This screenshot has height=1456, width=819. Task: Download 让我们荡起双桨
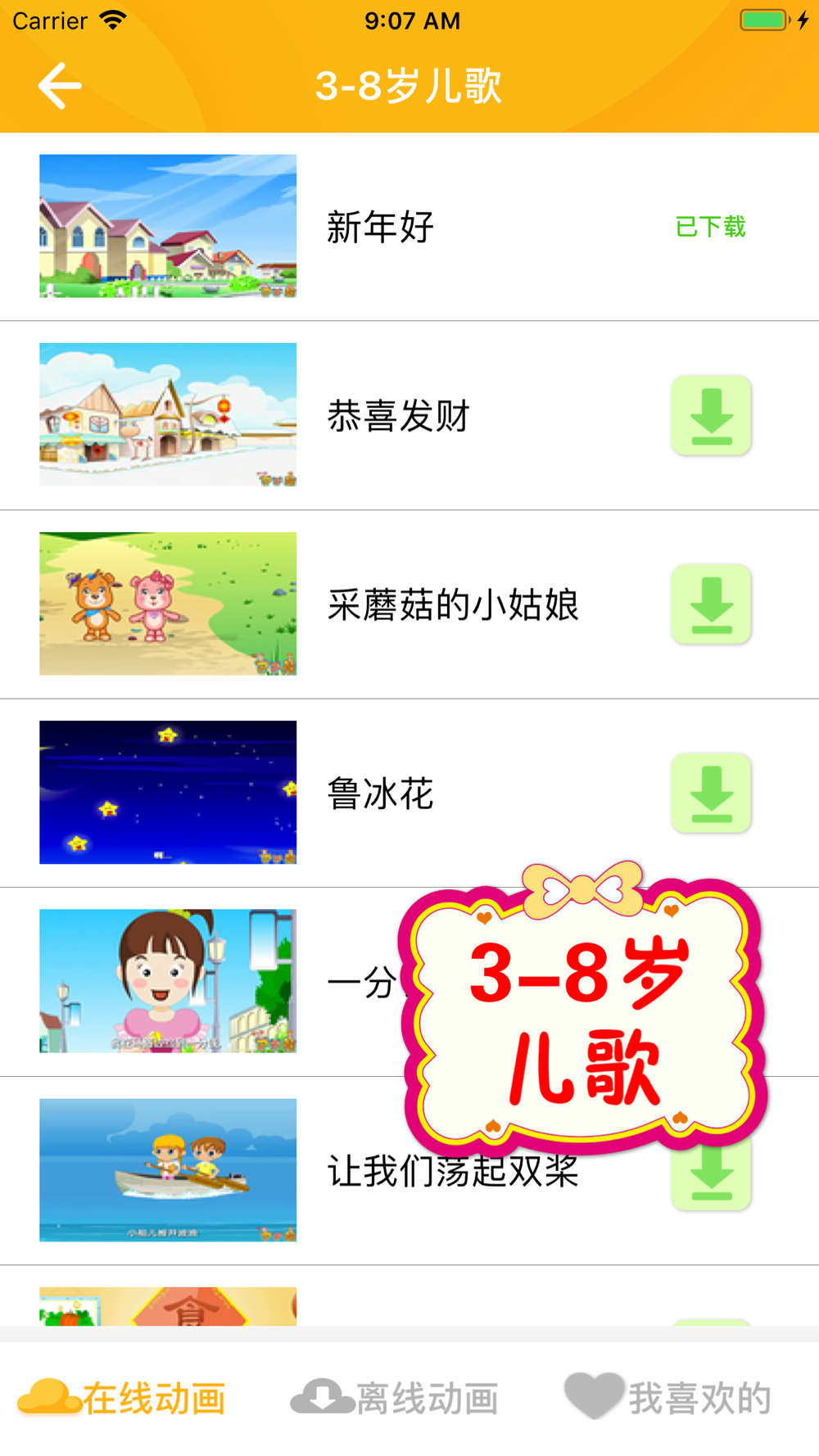711,1179
